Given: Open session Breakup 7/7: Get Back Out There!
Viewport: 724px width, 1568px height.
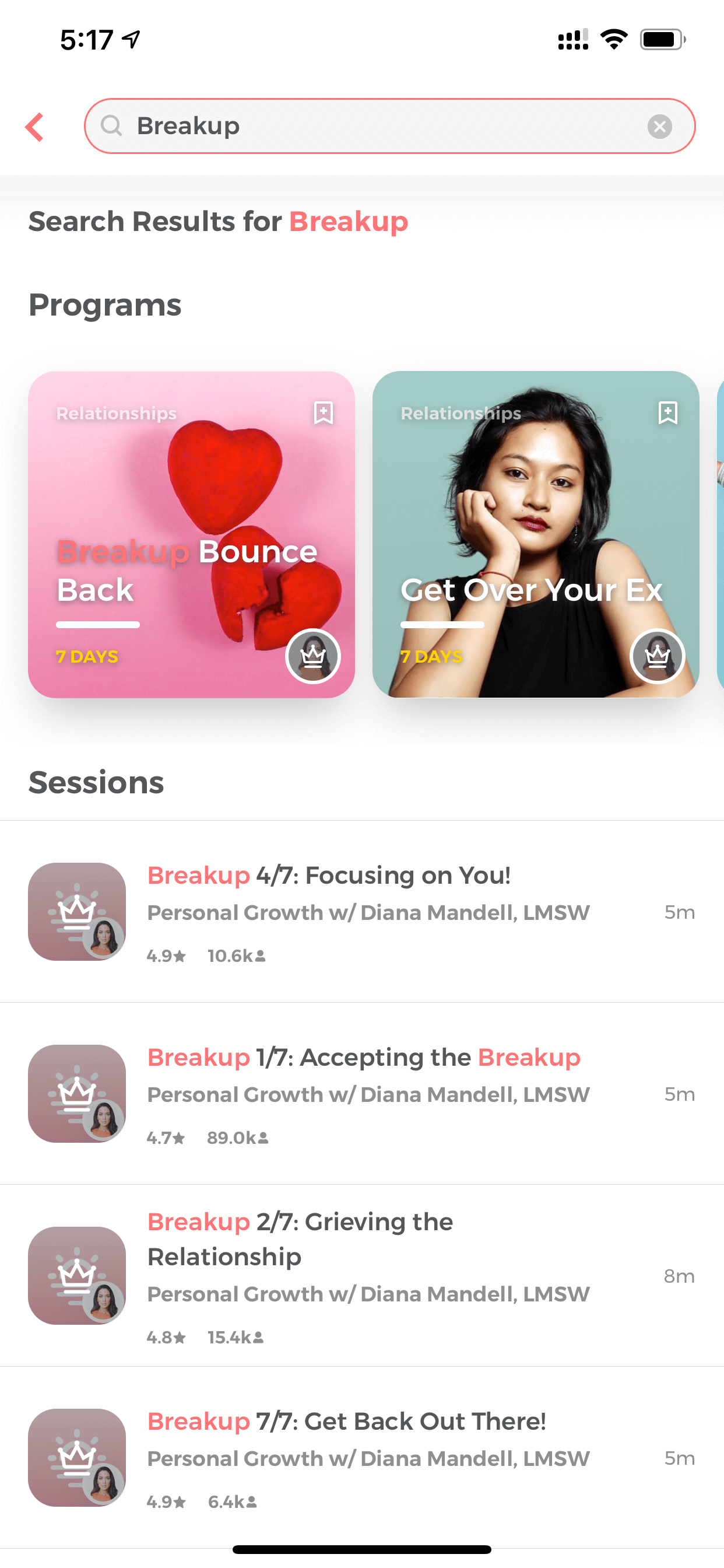Looking at the screenshot, I should coord(362,1457).
